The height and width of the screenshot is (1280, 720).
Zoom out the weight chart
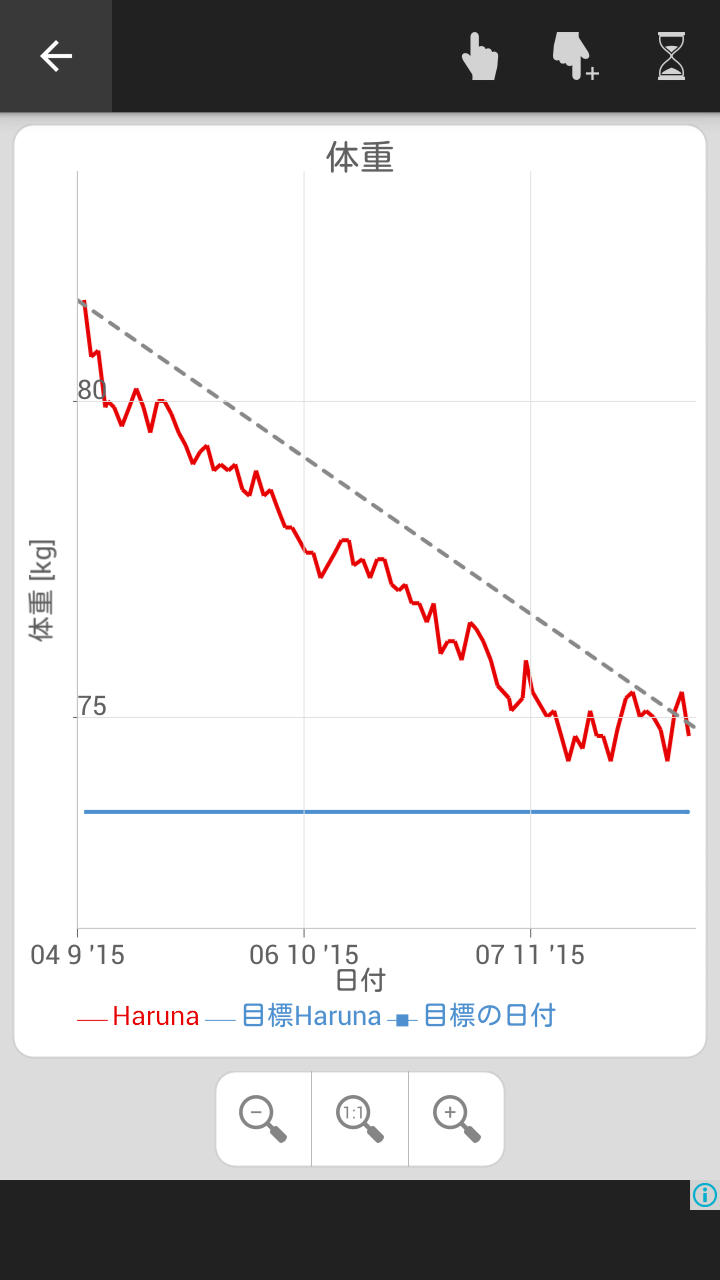(263, 1118)
